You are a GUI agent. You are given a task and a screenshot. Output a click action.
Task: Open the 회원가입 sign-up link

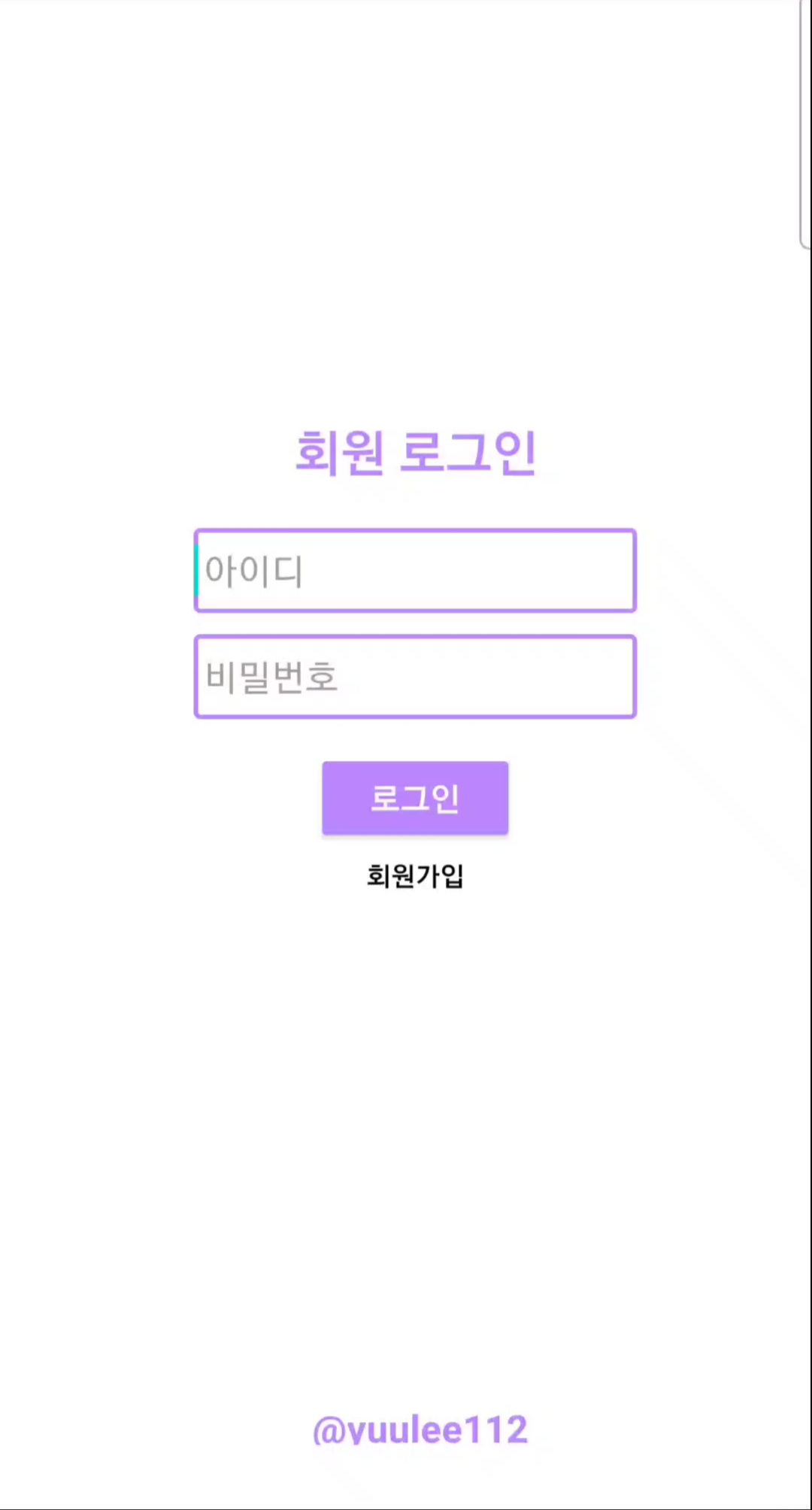415,876
